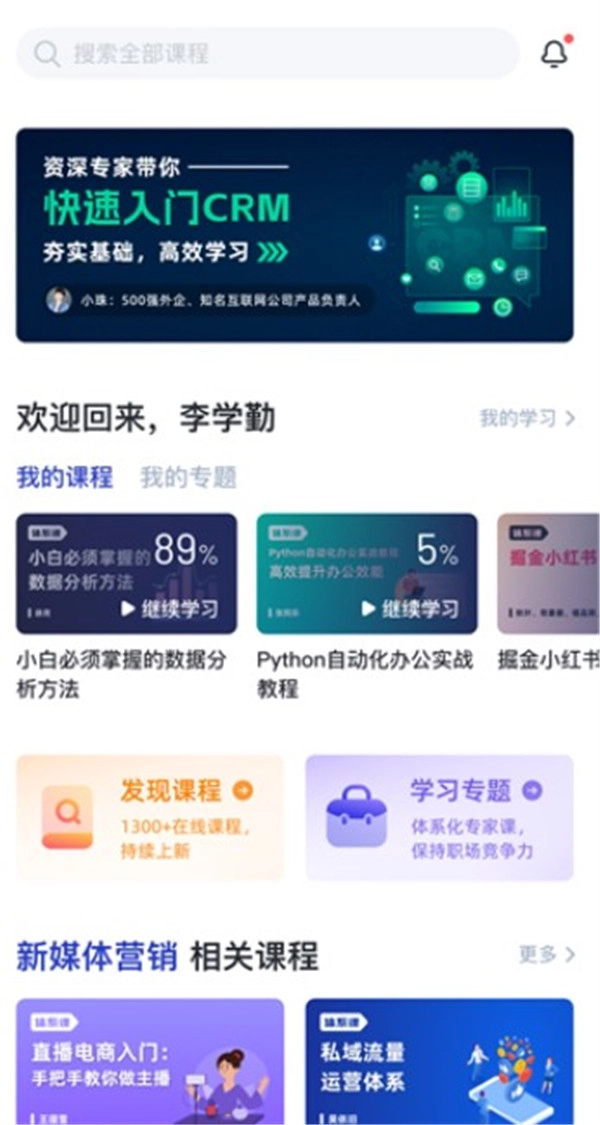This screenshot has width=600, height=1125.
Task: Open the 我的学习 link
Action: tap(527, 418)
